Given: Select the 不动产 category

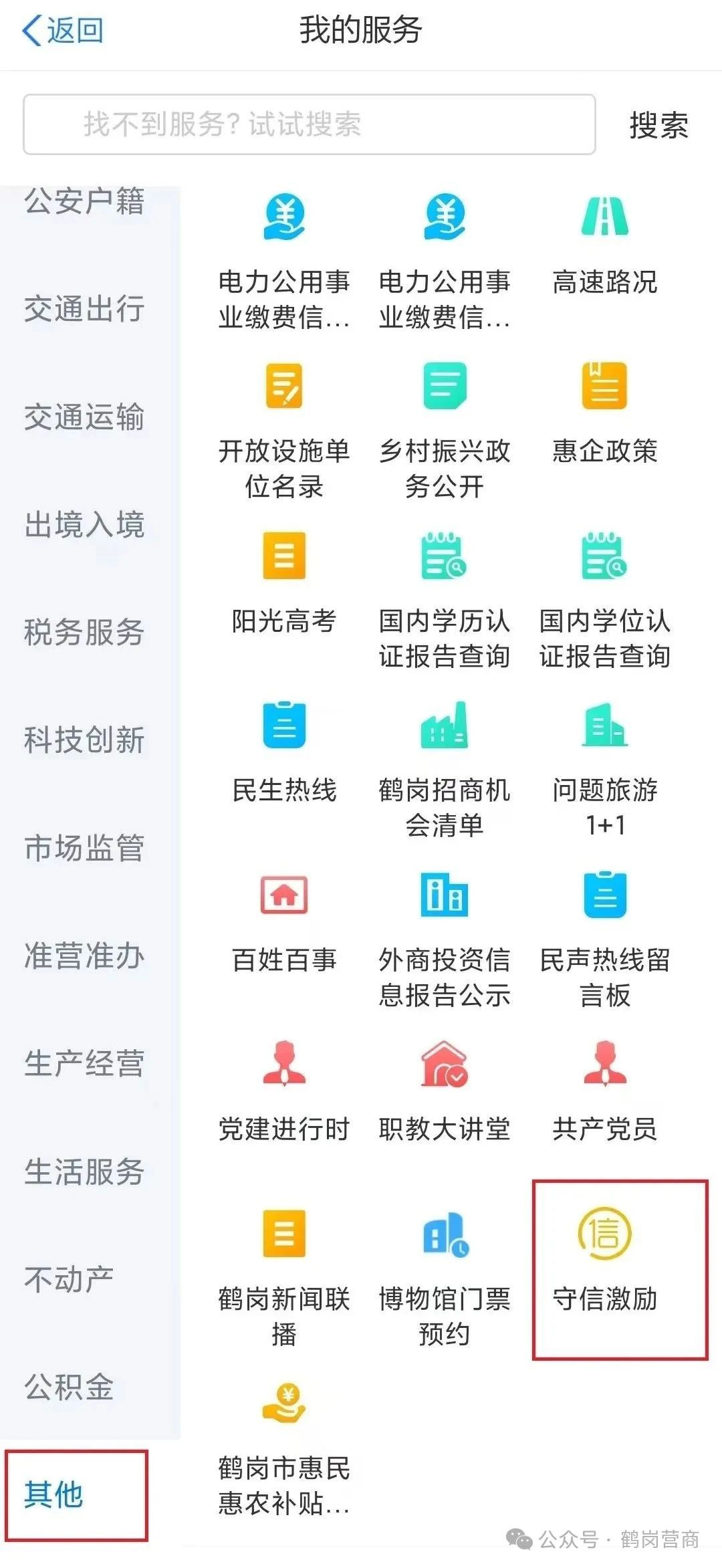Looking at the screenshot, I should [x=69, y=1279].
